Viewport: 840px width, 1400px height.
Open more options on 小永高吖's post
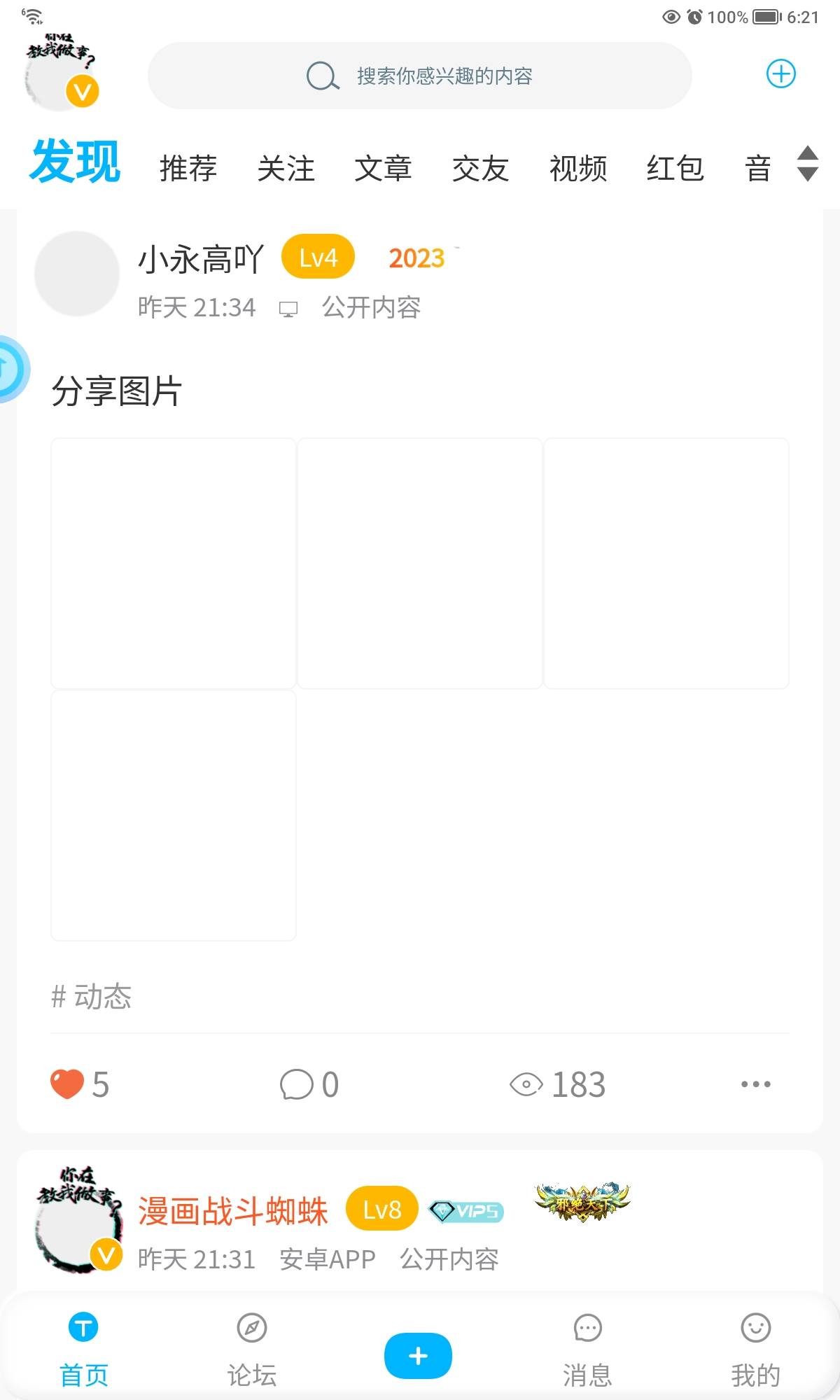[x=756, y=1084]
